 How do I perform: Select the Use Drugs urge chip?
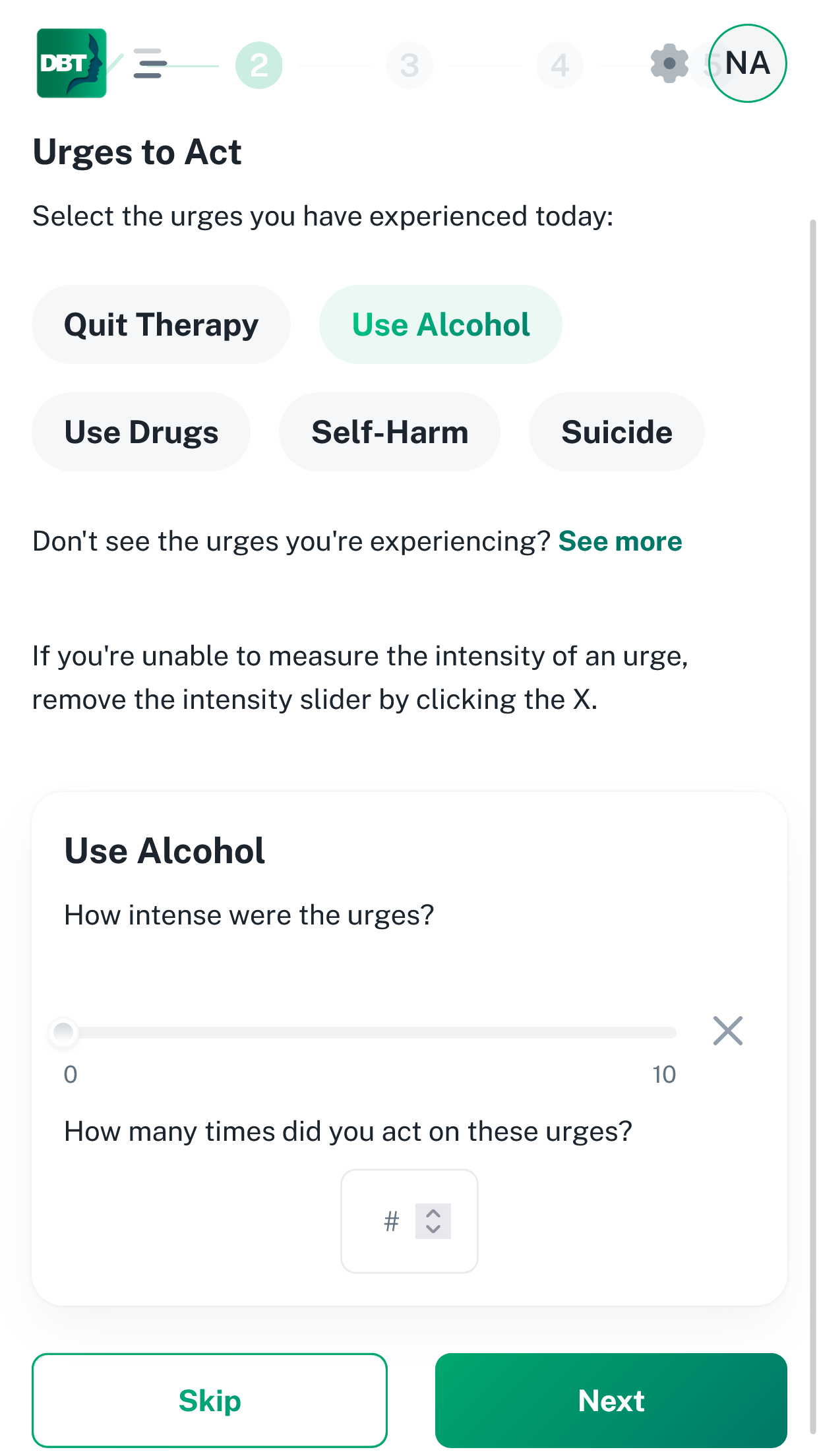[x=141, y=432]
